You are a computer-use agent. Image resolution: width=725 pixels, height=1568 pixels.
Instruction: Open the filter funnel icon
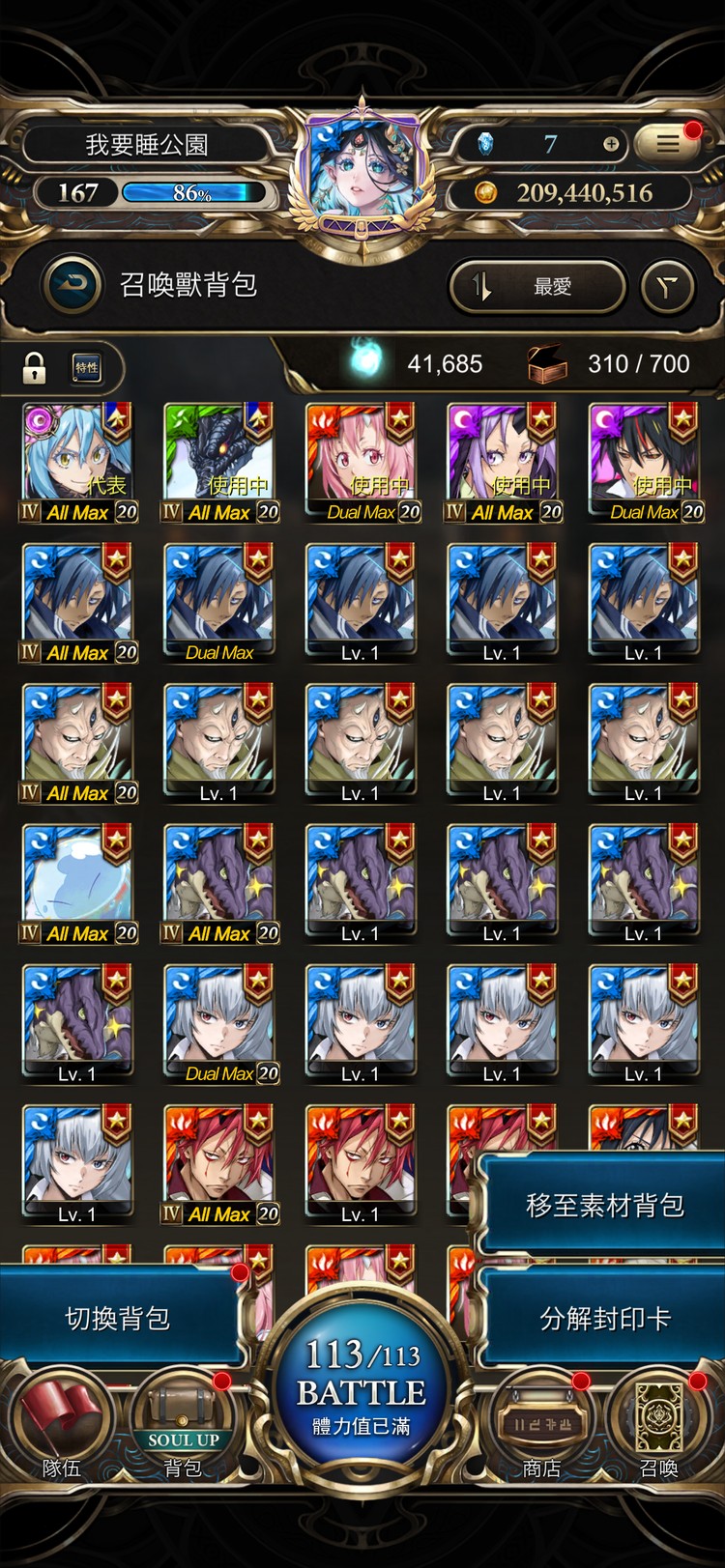[x=668, y=286]
